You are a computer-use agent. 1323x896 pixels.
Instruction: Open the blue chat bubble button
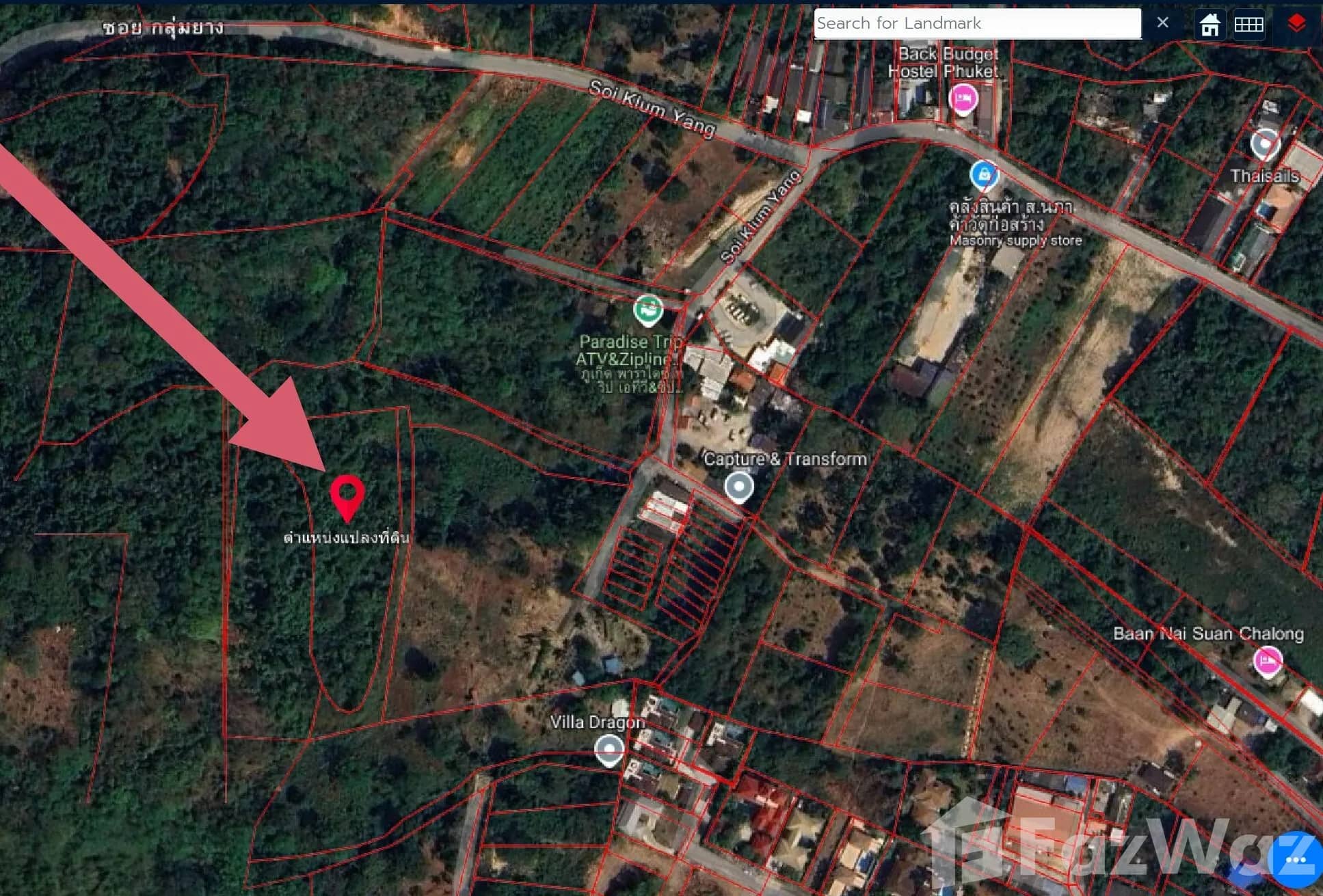[x=1296, y=860]
